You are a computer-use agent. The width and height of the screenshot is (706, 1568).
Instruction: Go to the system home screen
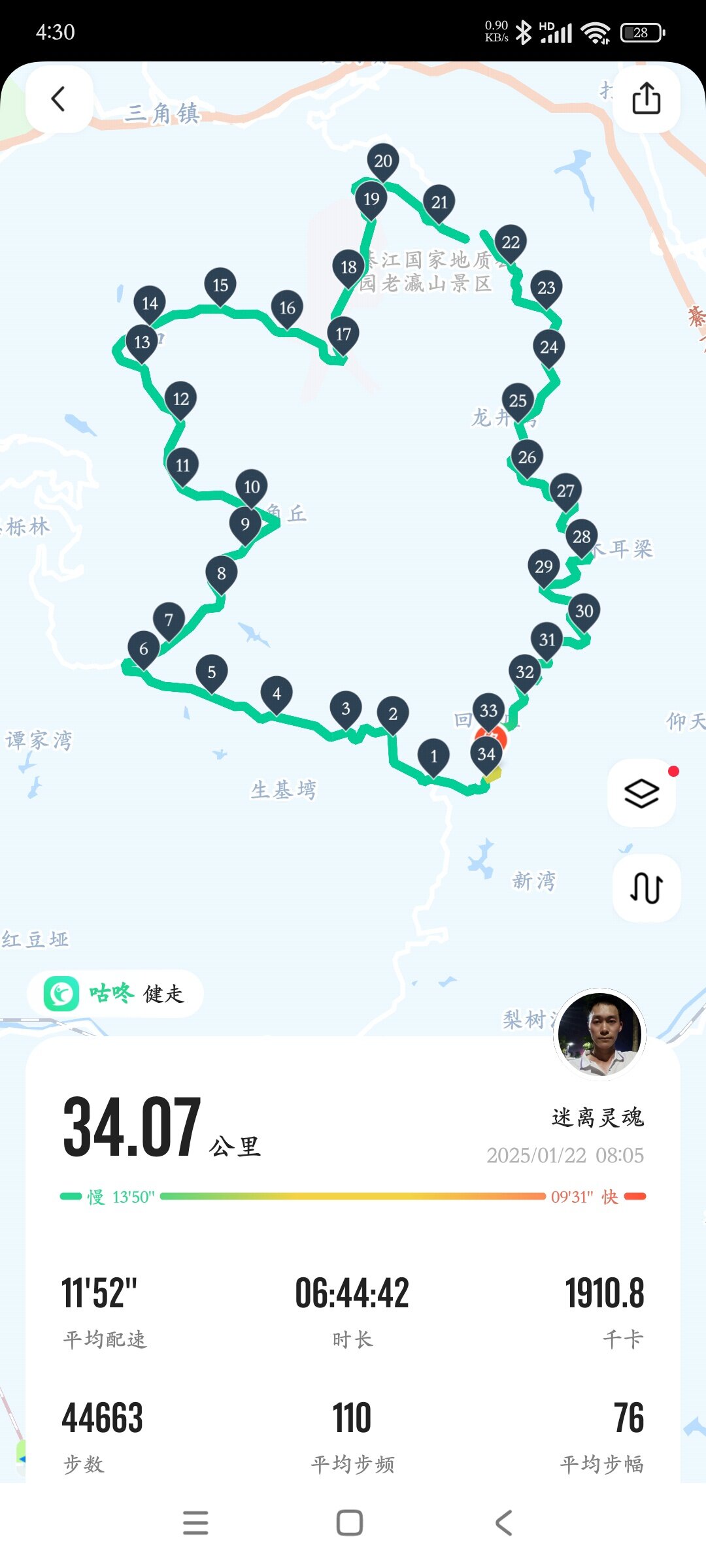click(350, 1523)
